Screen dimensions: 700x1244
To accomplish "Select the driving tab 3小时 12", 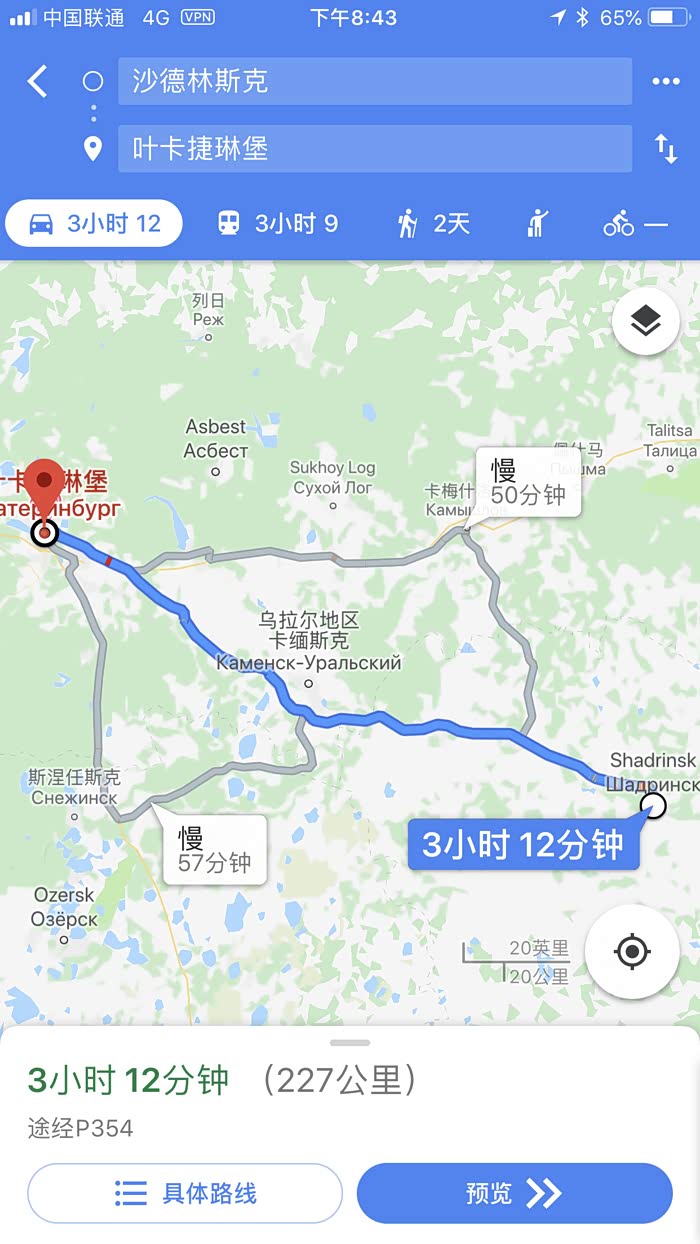I will (x=94, y=223).
